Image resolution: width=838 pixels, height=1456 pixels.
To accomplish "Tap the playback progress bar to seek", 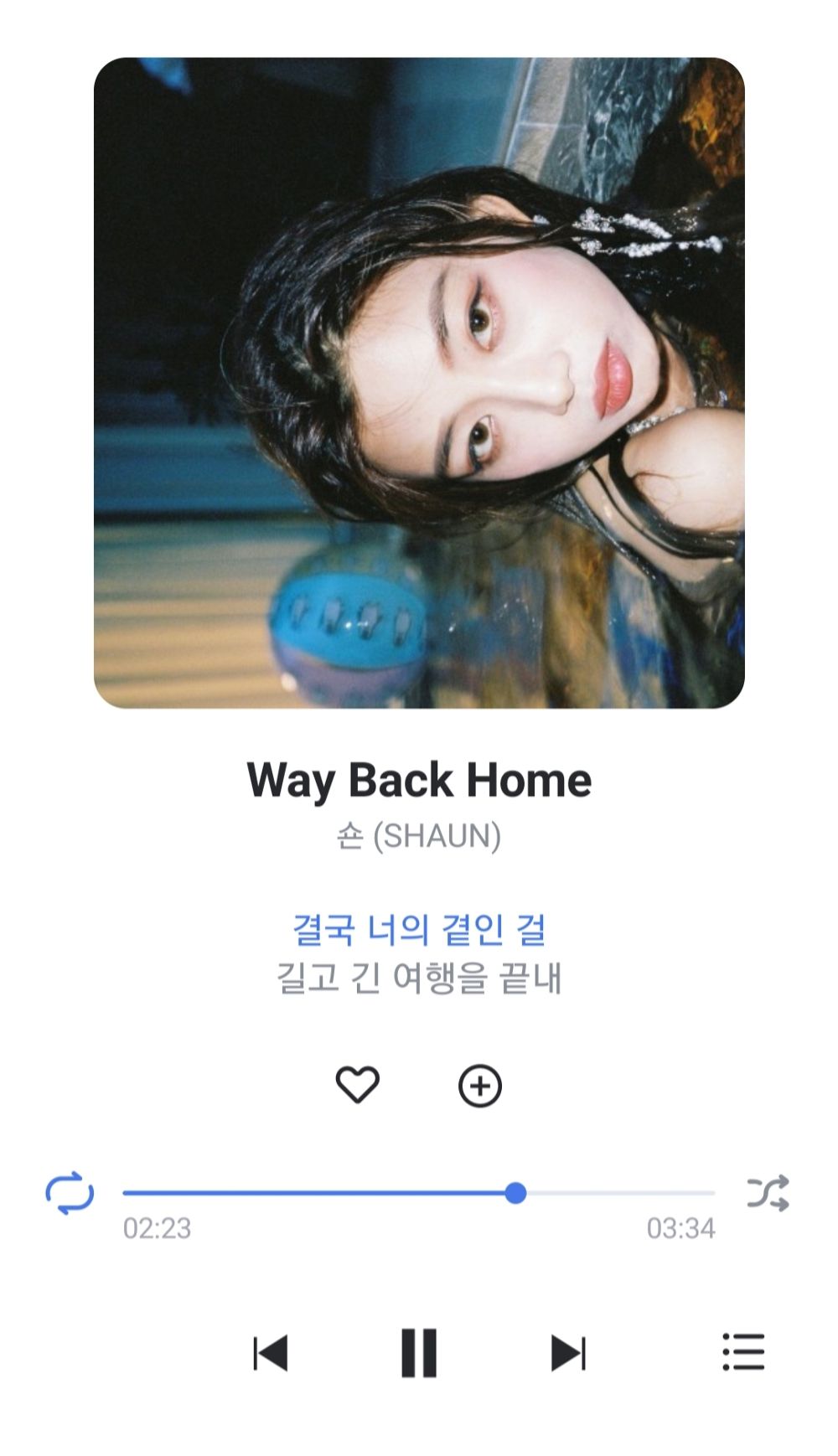I will [x=419, y=1192].
